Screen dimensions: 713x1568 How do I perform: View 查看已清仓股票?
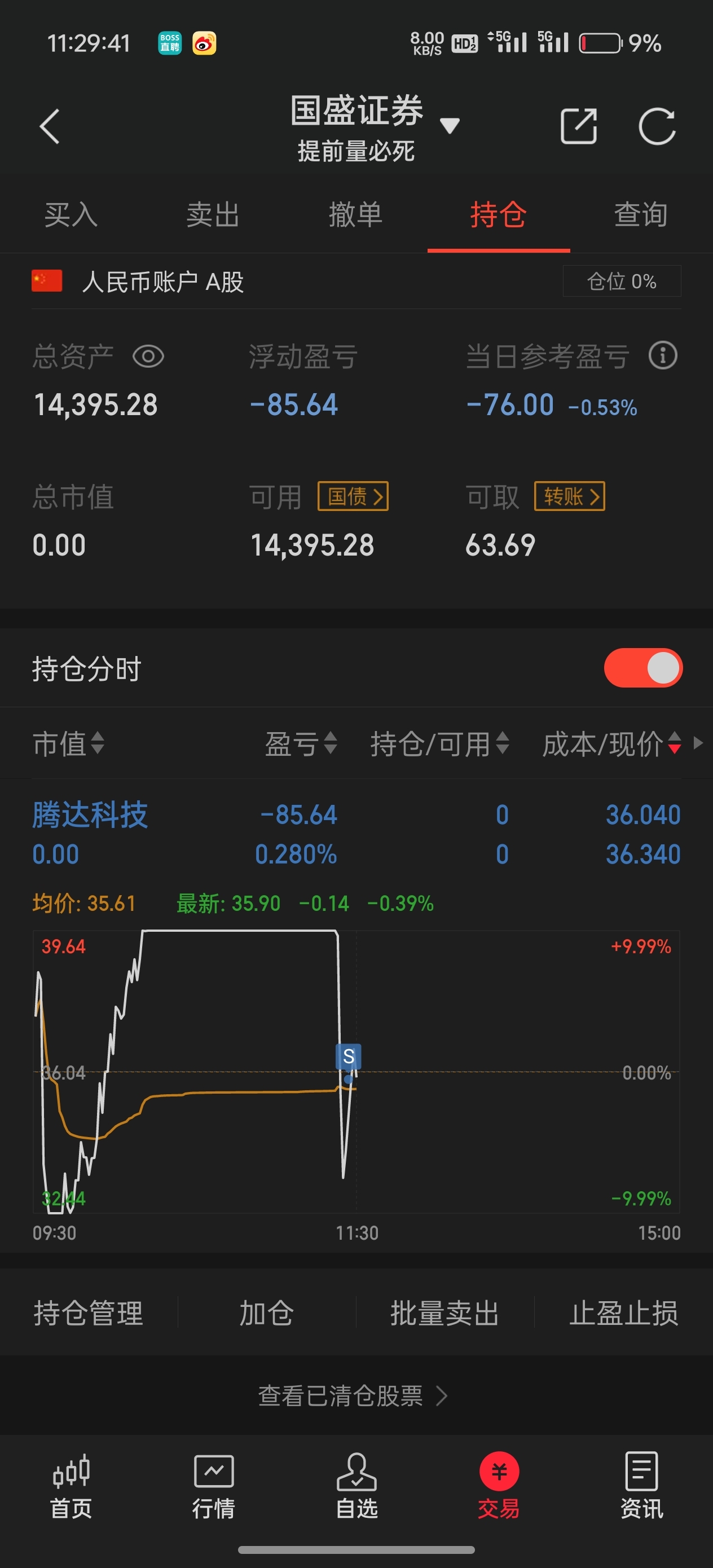[x=353, y=1395]
